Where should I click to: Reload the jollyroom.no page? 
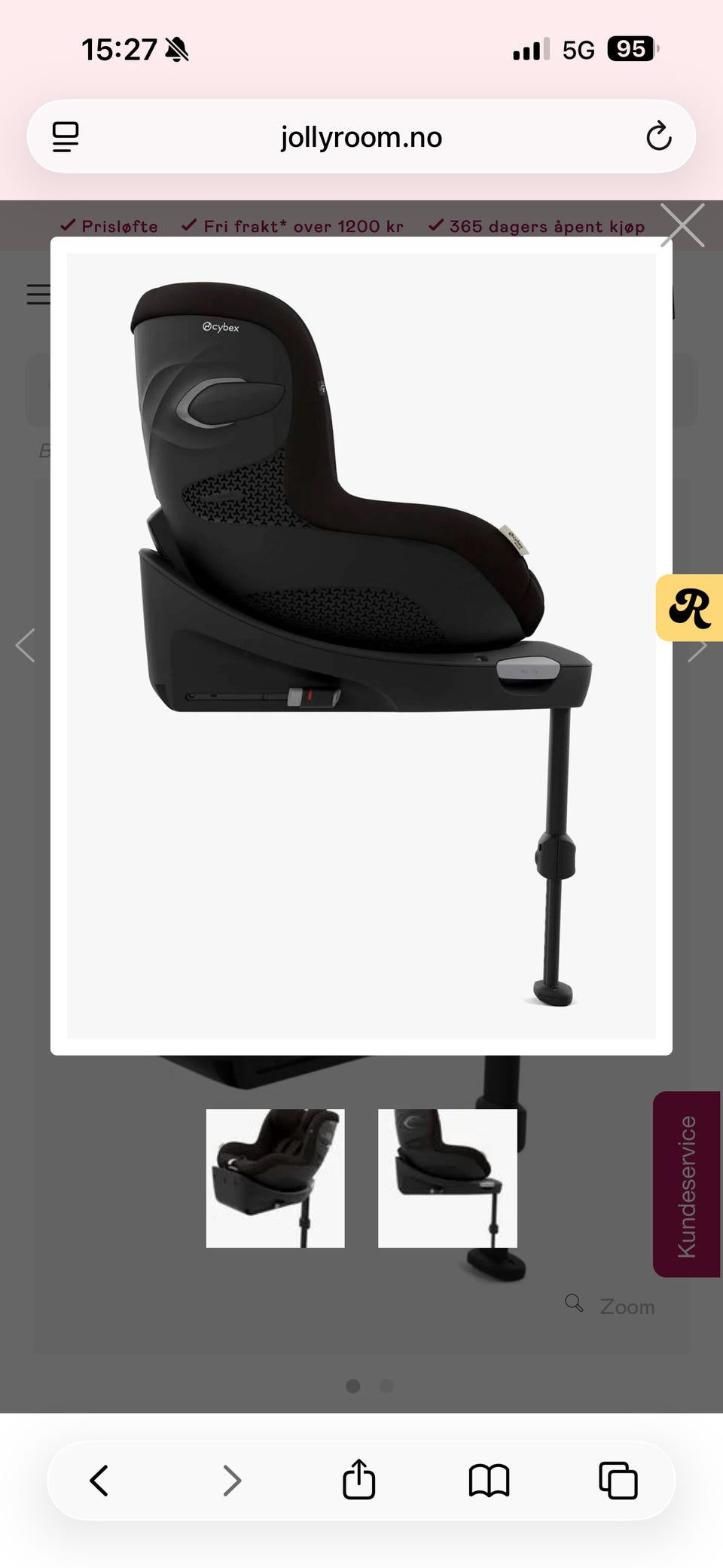[x=658, y=136]
